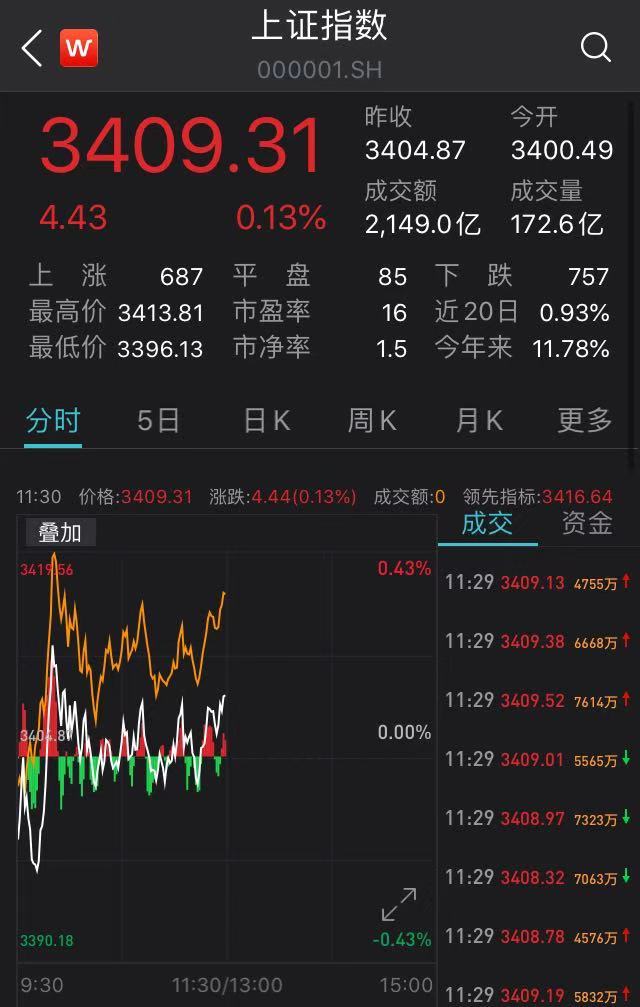Tap the 叠加 overlay button
640x1007 pixels.
point(60,532)
